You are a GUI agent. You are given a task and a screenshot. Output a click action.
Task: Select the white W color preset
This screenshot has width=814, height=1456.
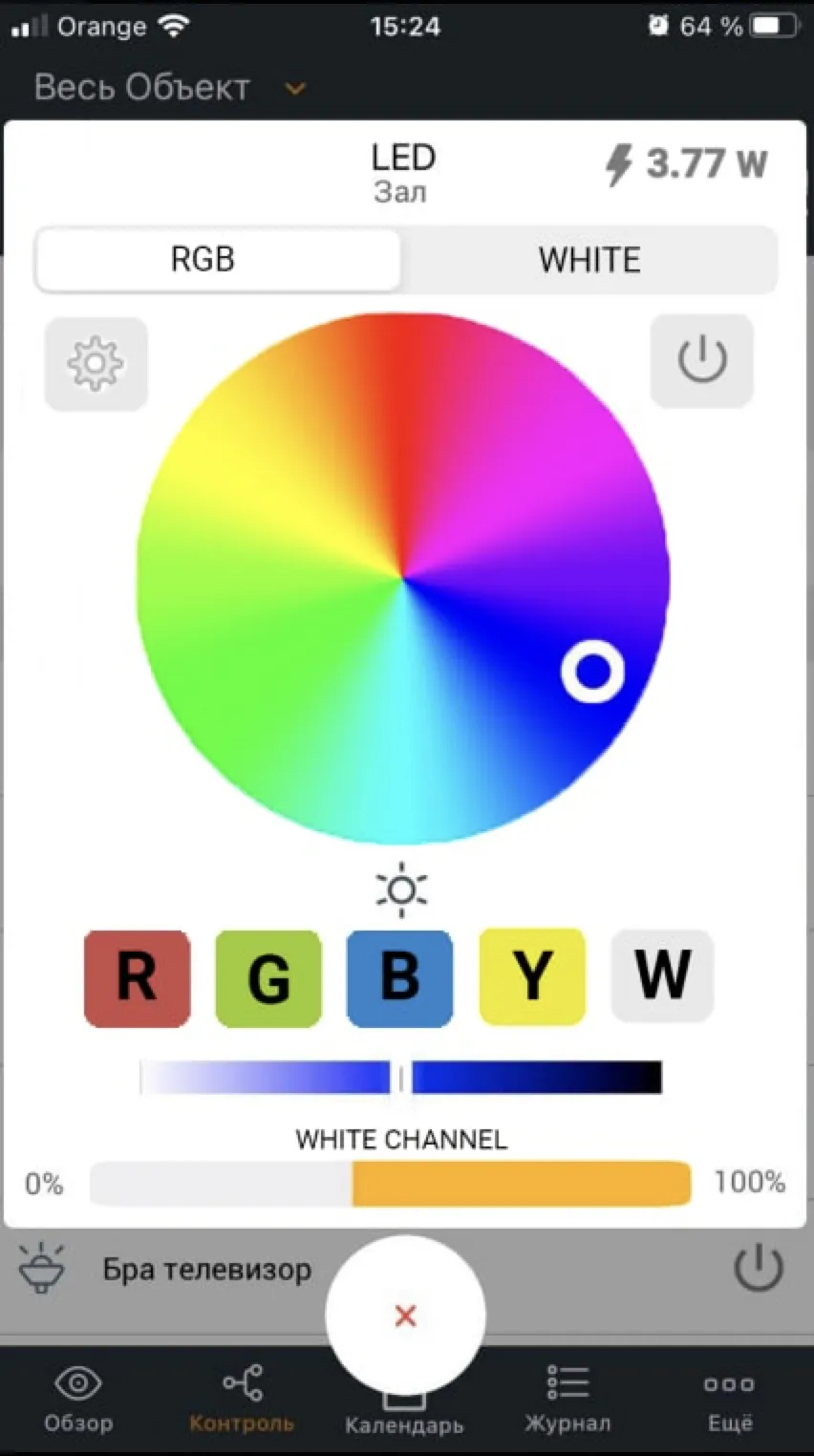point(662,975)
